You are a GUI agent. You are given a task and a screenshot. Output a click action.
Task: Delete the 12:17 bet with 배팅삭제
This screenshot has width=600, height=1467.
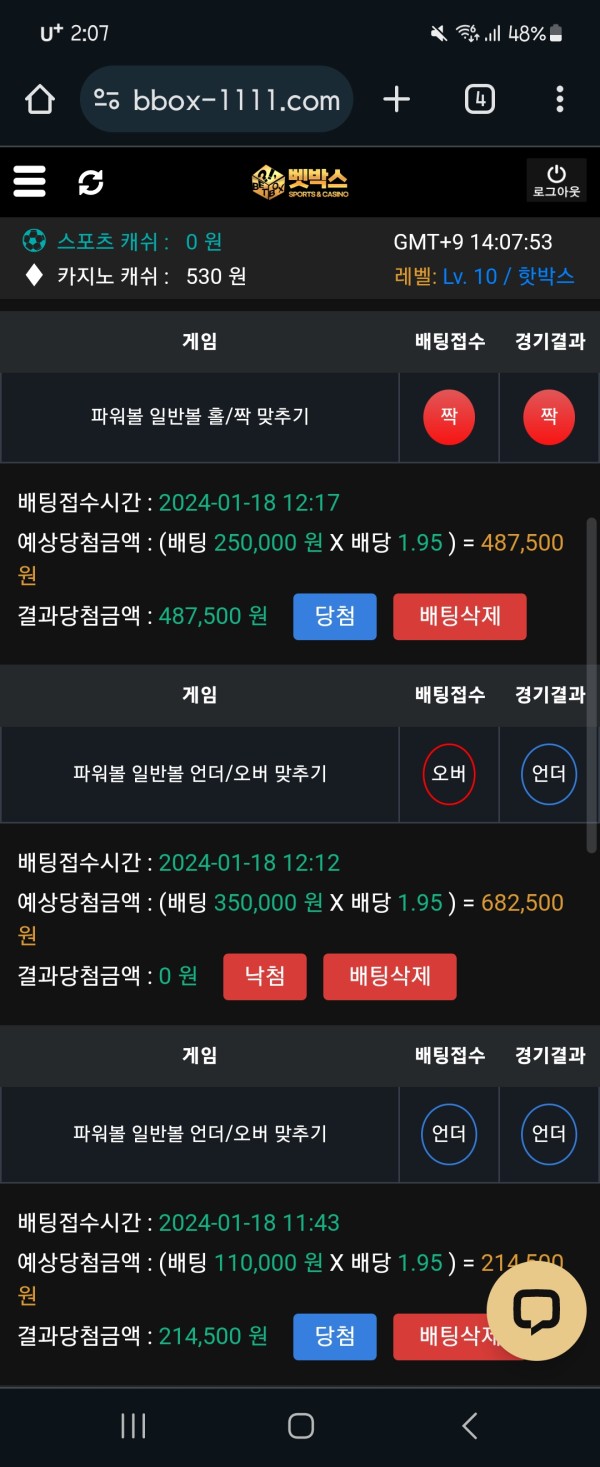coord(460,616)
